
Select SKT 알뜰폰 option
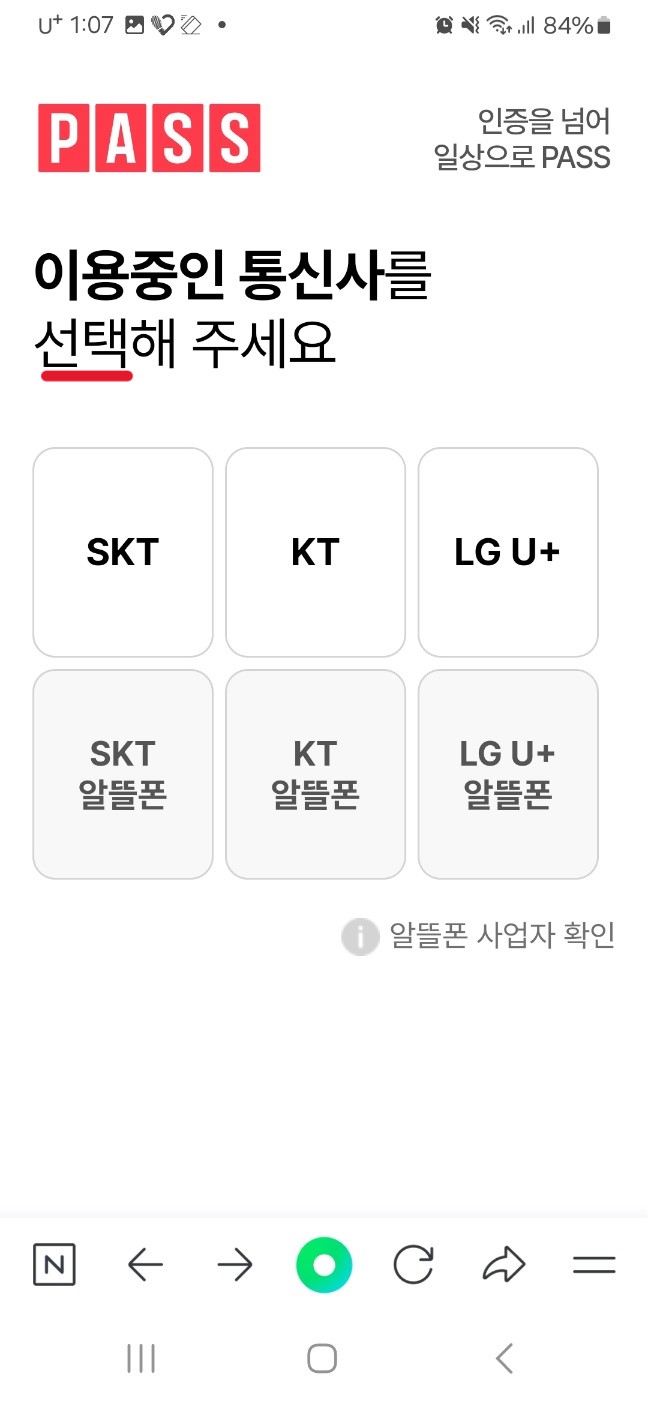tap(123, 774)
